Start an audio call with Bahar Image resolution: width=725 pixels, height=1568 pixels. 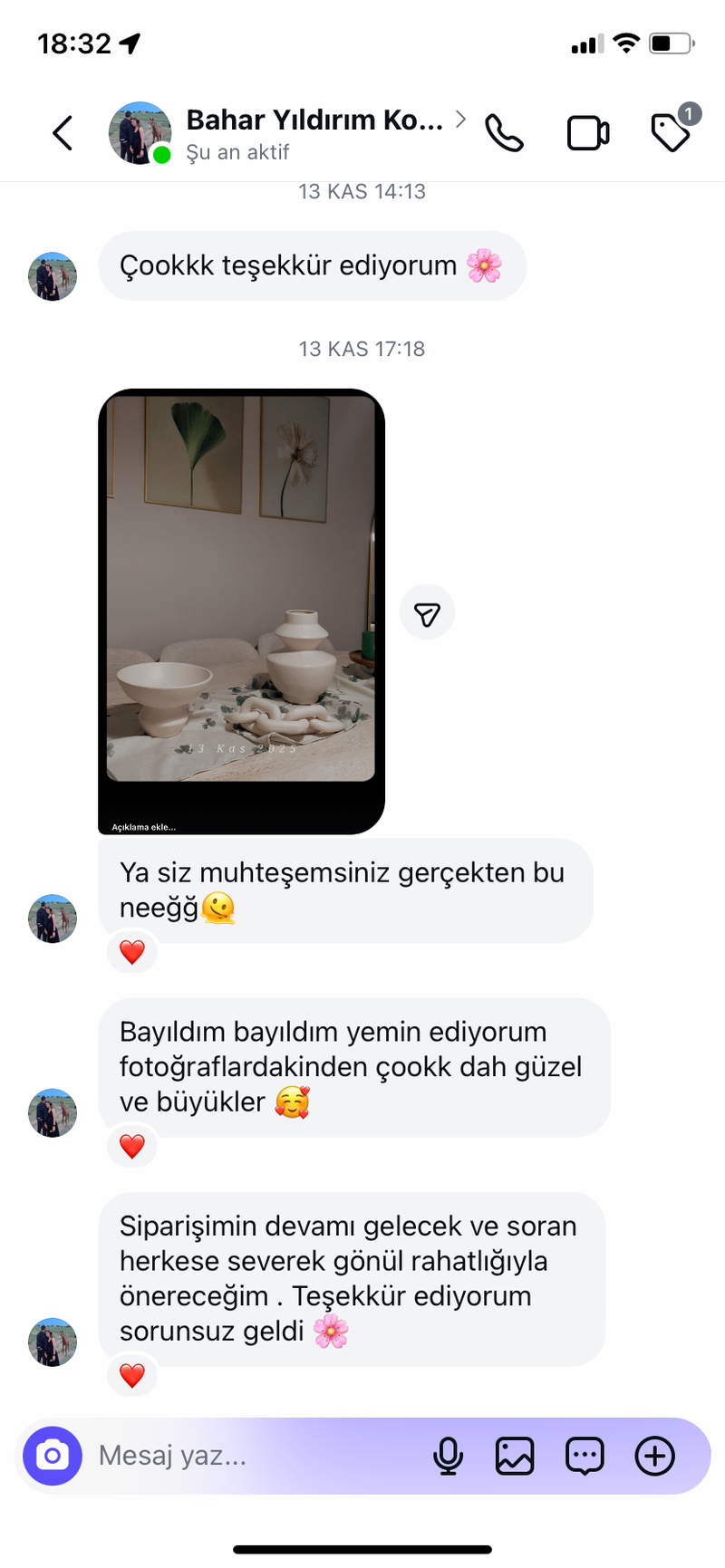click(505, 132)
